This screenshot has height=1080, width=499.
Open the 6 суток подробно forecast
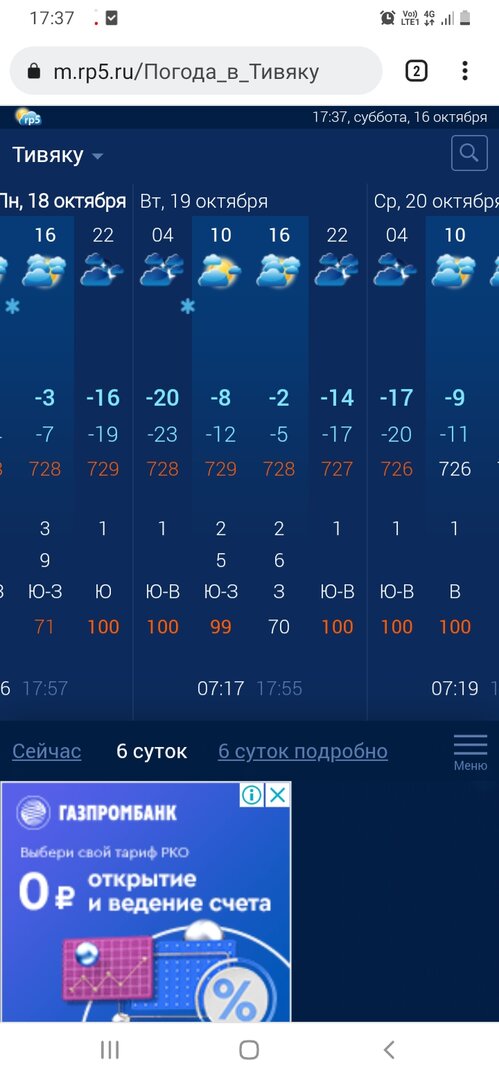303,751
